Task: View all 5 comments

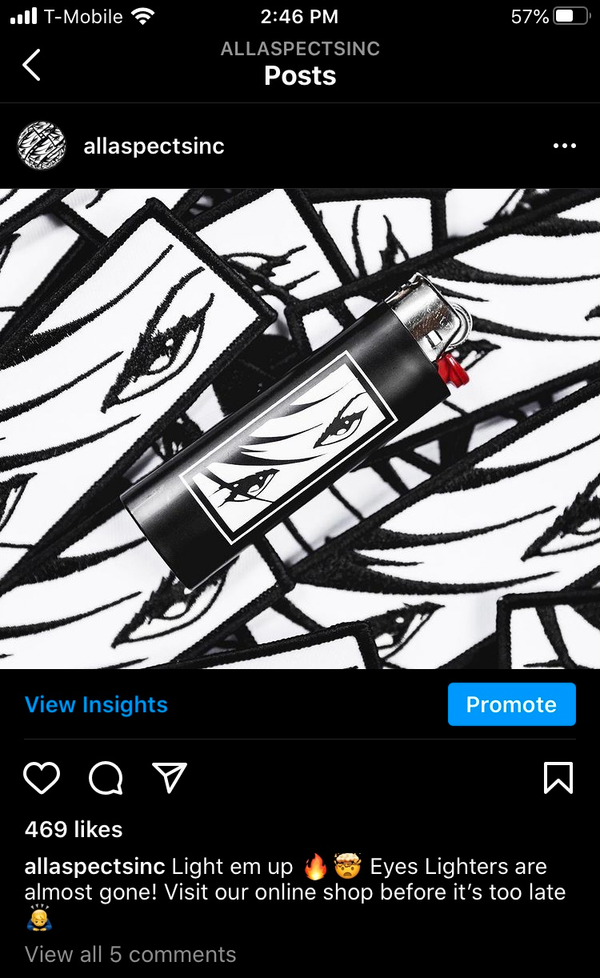Action: 131,953
